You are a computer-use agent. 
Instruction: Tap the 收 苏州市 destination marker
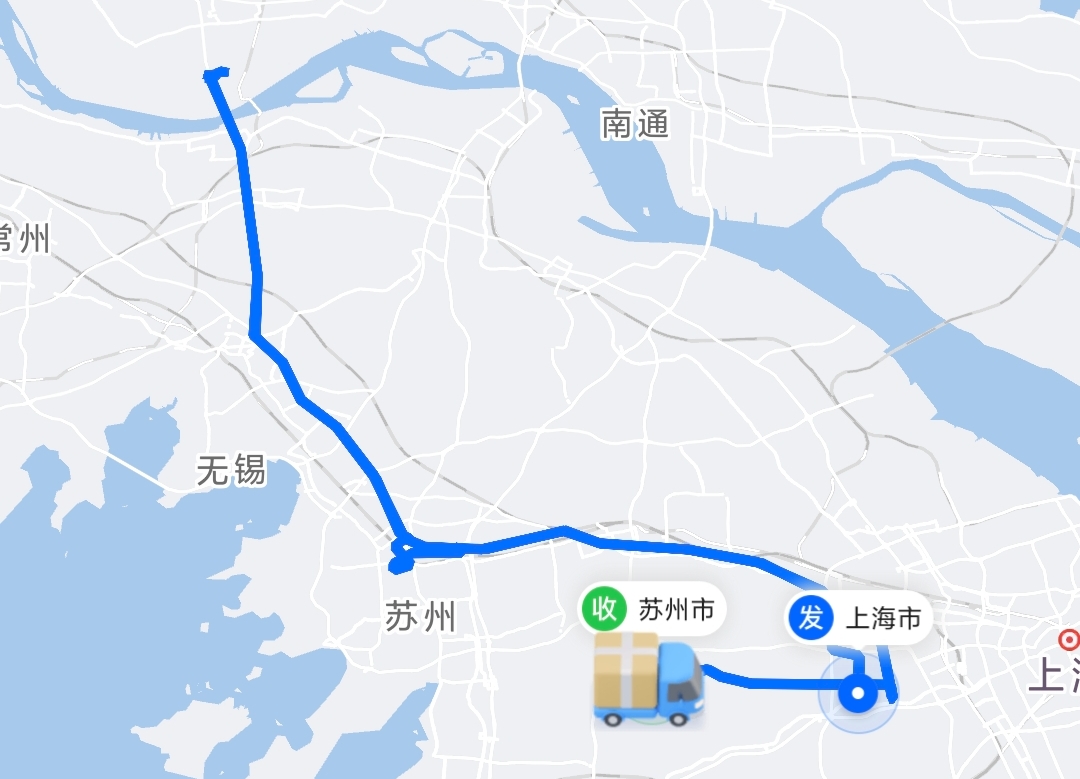pos(651,608)
